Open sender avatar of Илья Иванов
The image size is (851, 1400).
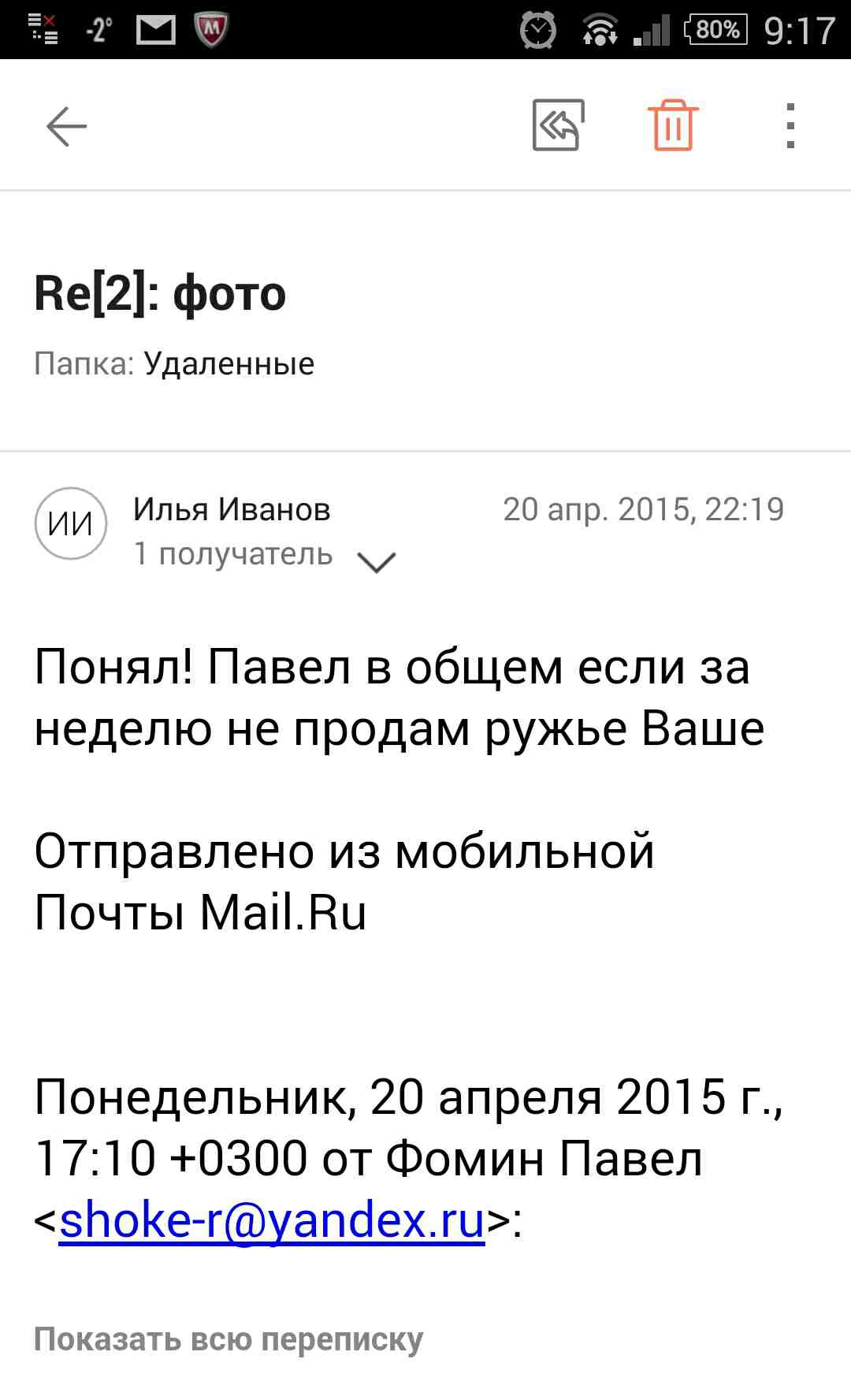(x=71, y=524)
